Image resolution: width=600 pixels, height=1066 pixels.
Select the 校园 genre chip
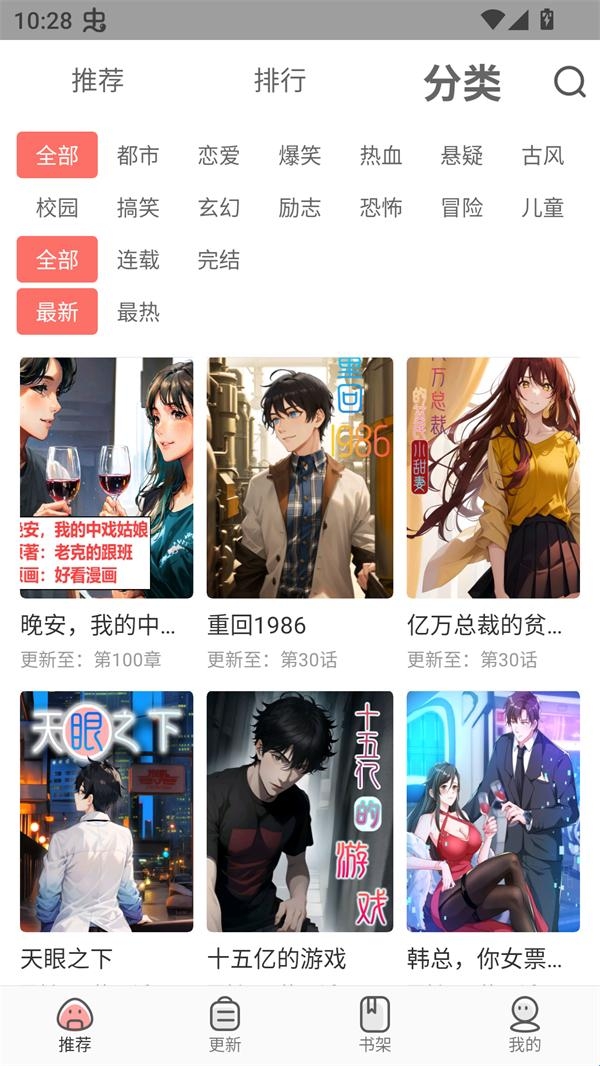57,208
